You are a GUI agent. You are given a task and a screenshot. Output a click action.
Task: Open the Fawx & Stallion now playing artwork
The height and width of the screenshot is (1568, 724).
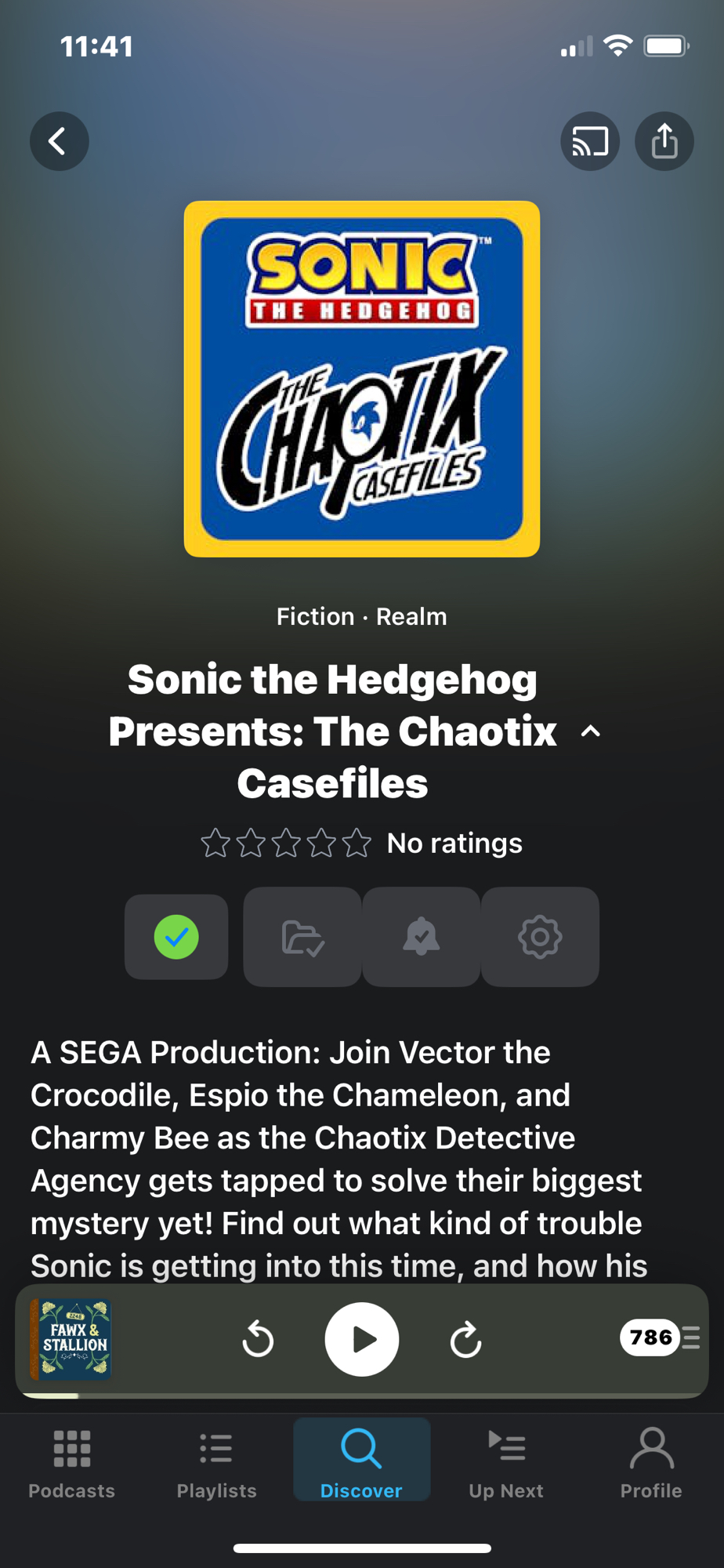(x=71, y=1339)
